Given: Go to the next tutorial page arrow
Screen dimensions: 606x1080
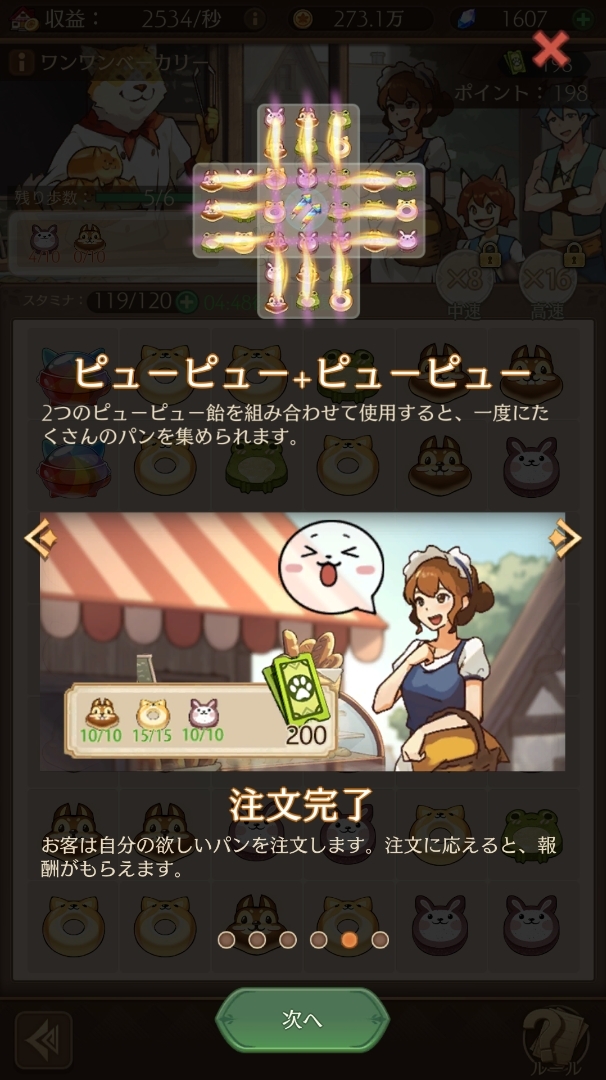Looking at the screenshot, I should click(565, 540).
